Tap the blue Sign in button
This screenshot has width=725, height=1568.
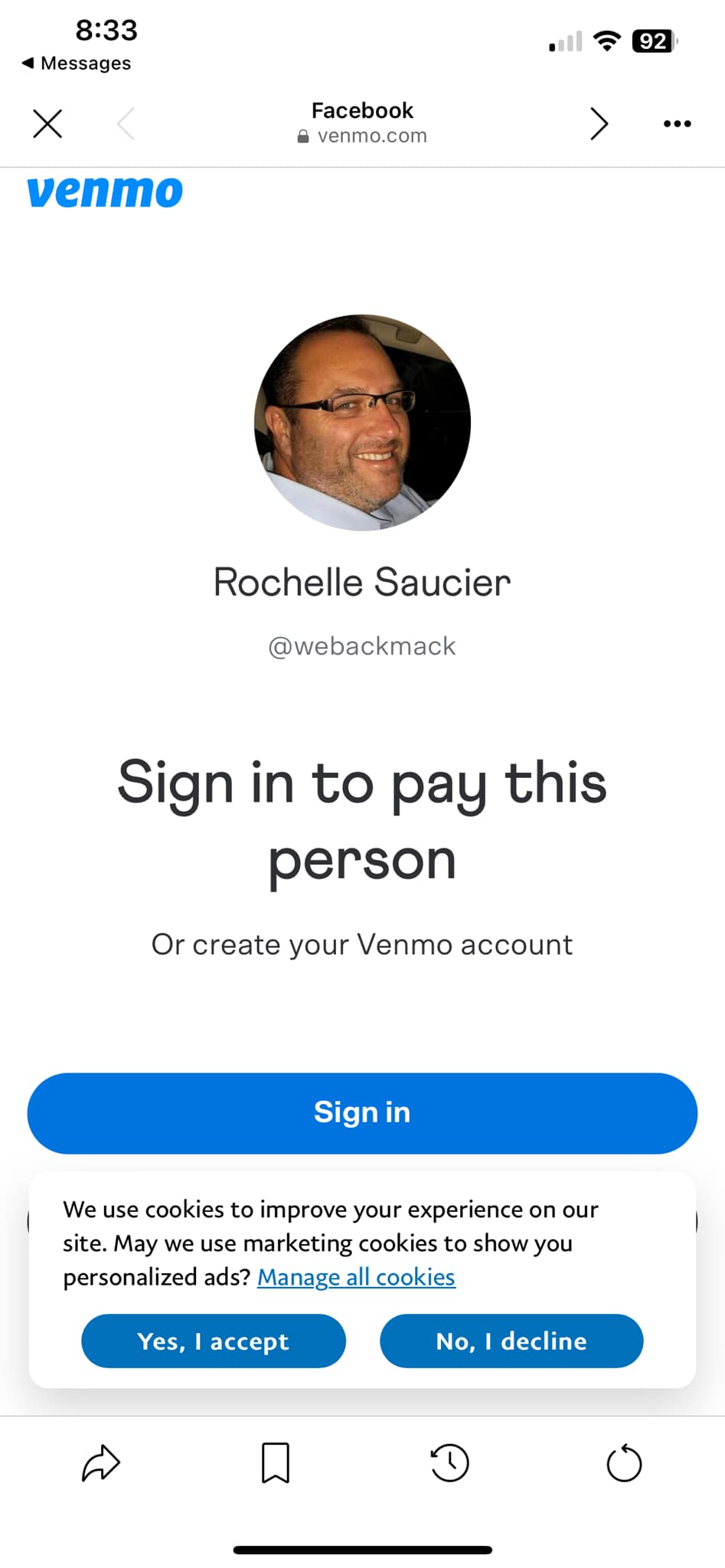coord(362,1112)
